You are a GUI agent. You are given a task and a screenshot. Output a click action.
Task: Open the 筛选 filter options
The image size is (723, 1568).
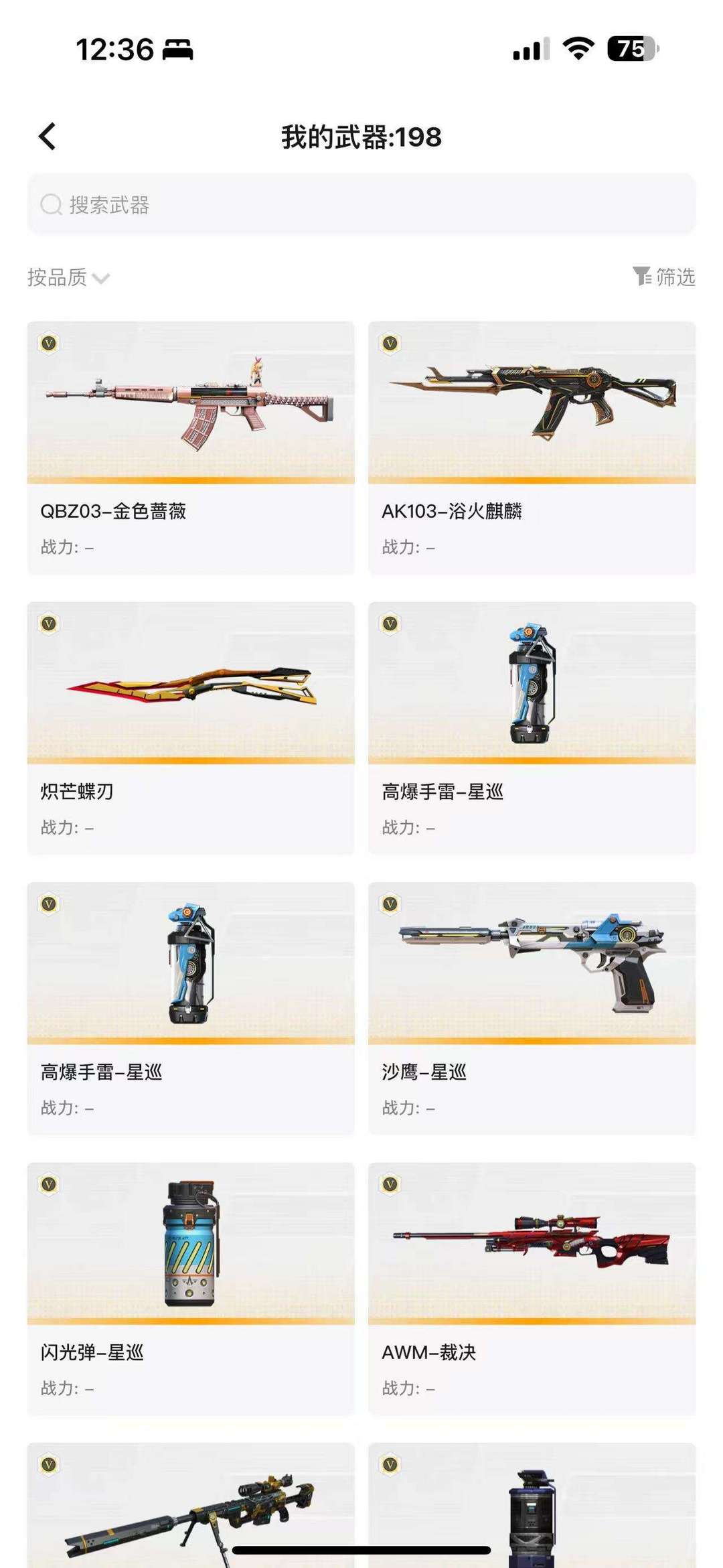(663, 277)
